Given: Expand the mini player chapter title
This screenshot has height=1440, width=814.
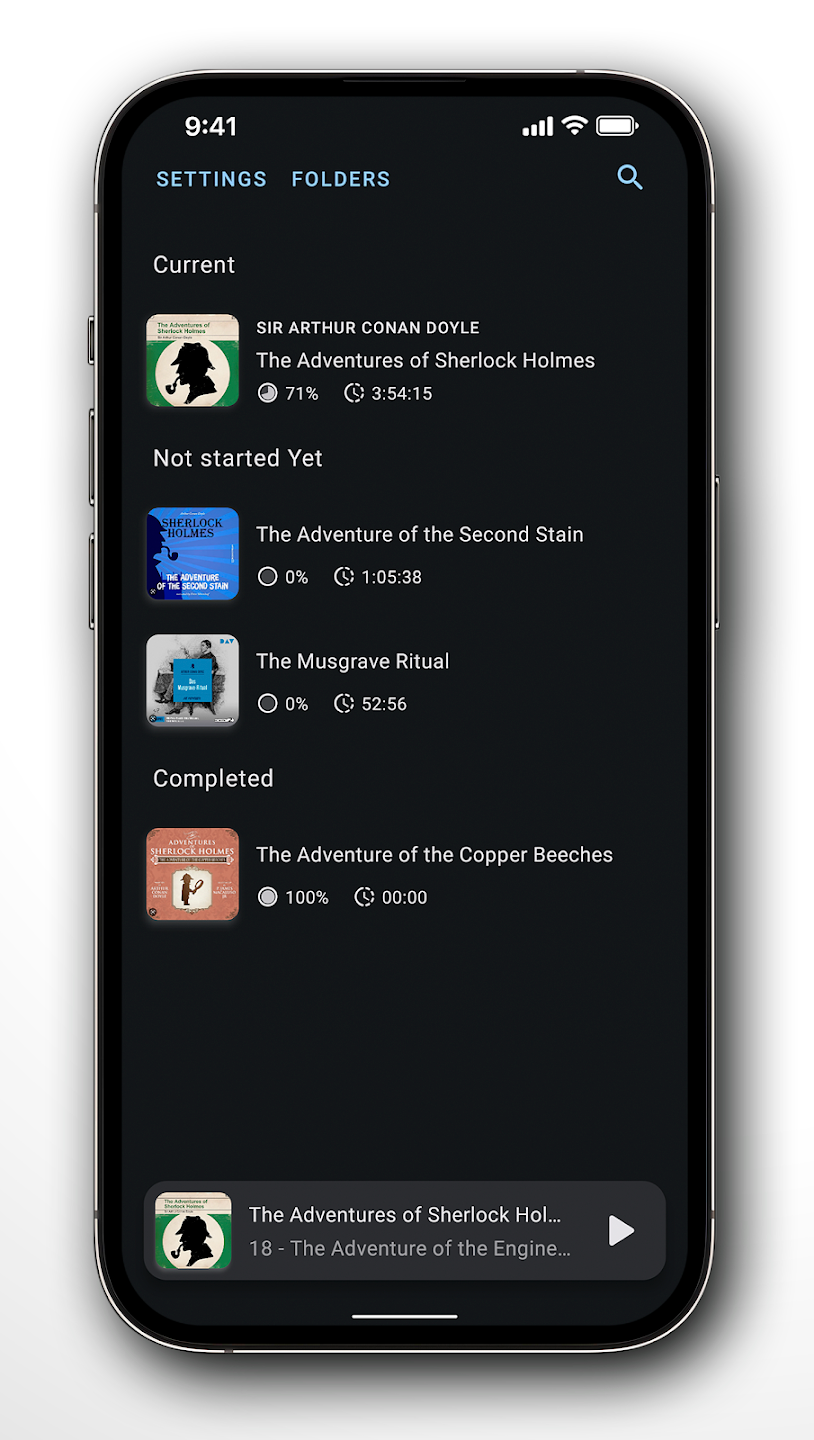Looking at the screenshot, I should point(410,1249).
